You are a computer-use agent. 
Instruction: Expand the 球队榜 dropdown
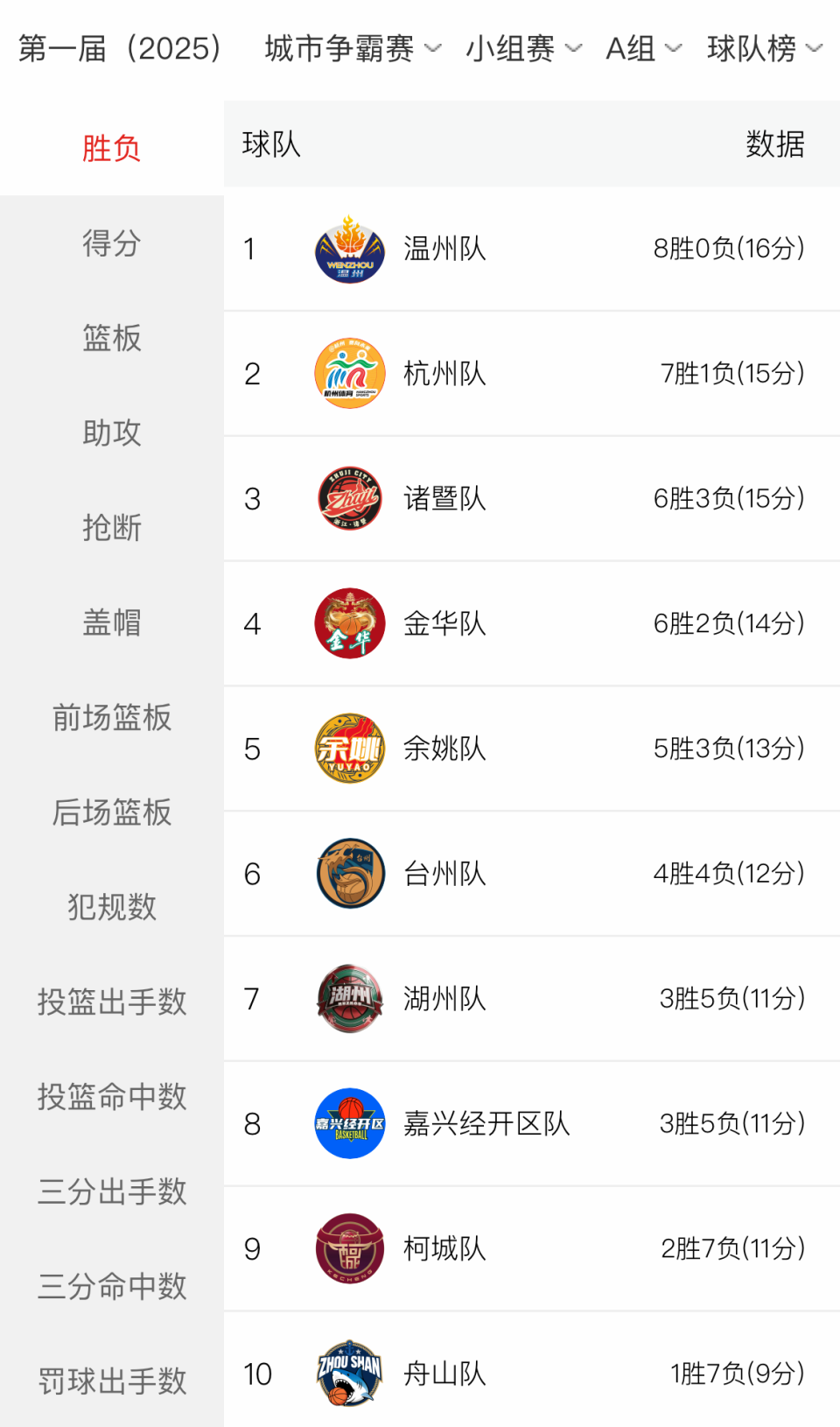coord(764,48)
